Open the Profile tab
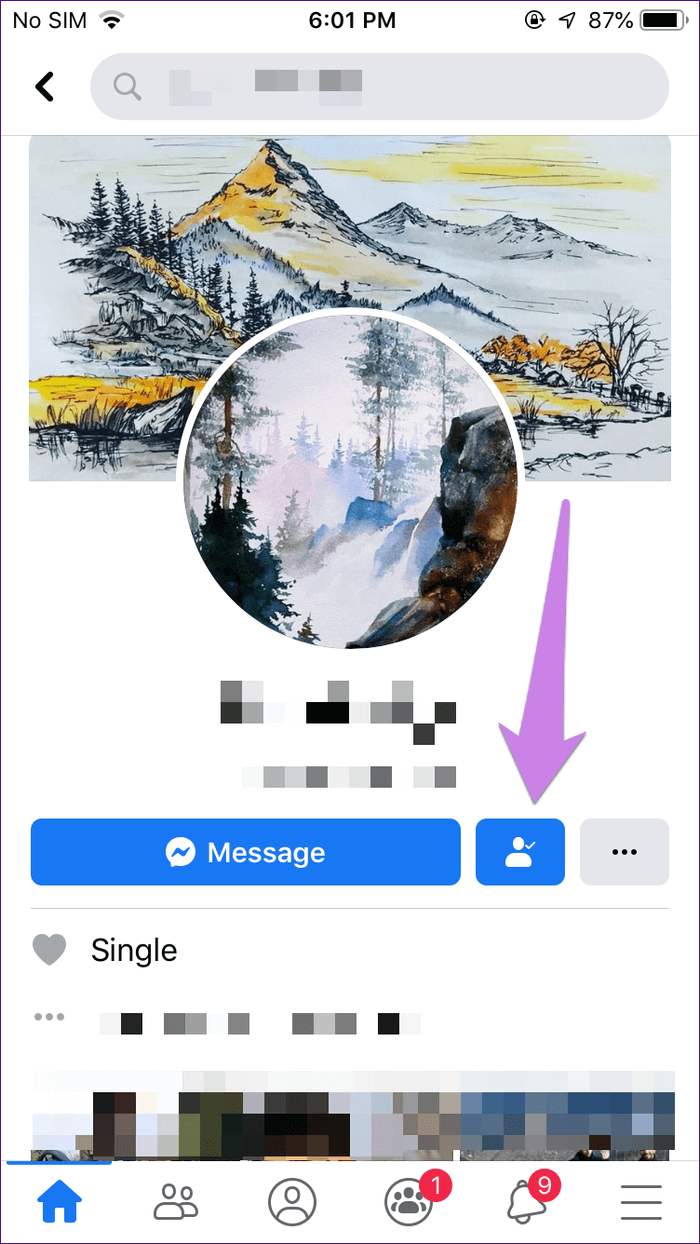 click(292, 1203)
